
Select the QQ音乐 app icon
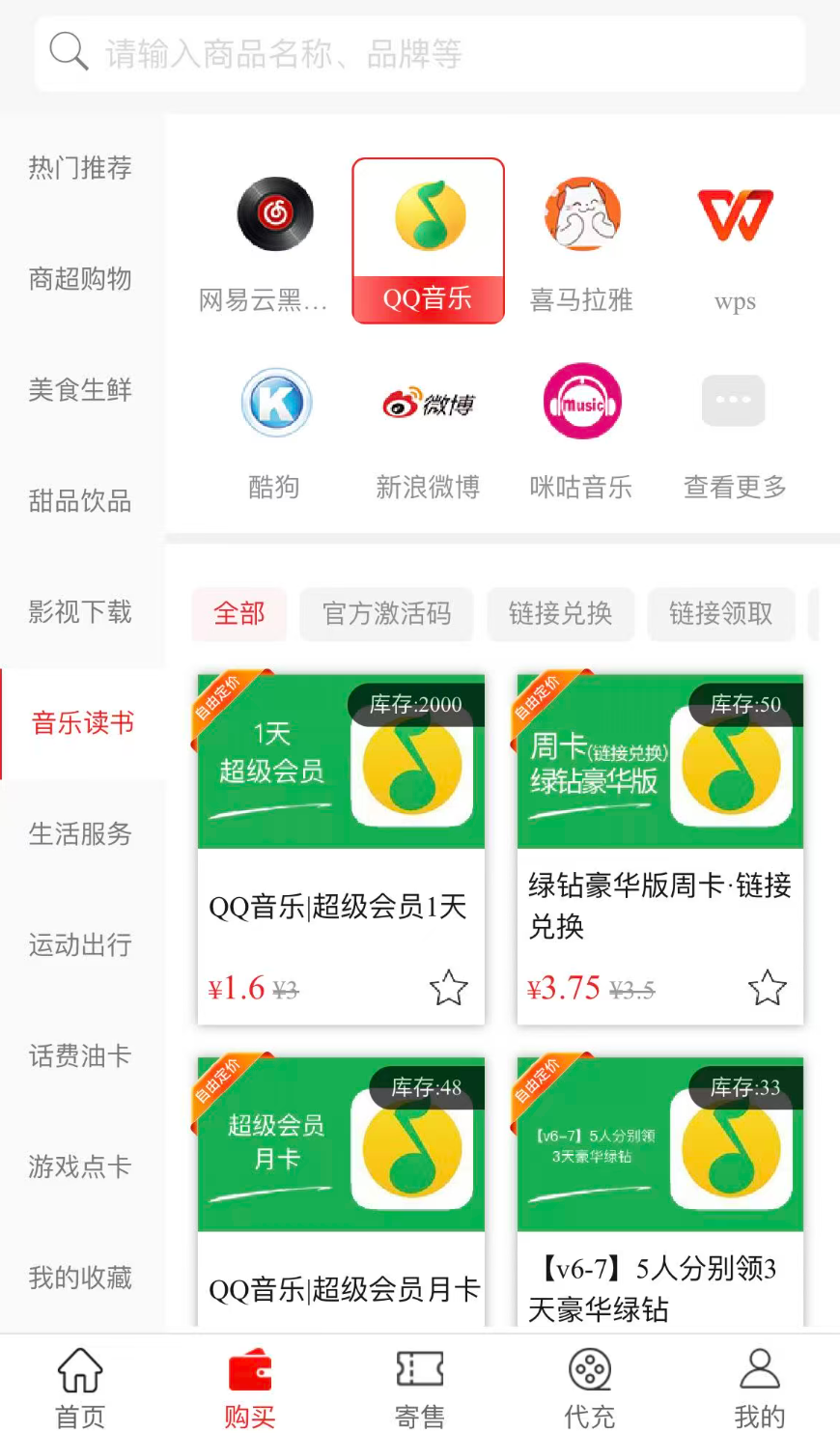coord(428,214)
